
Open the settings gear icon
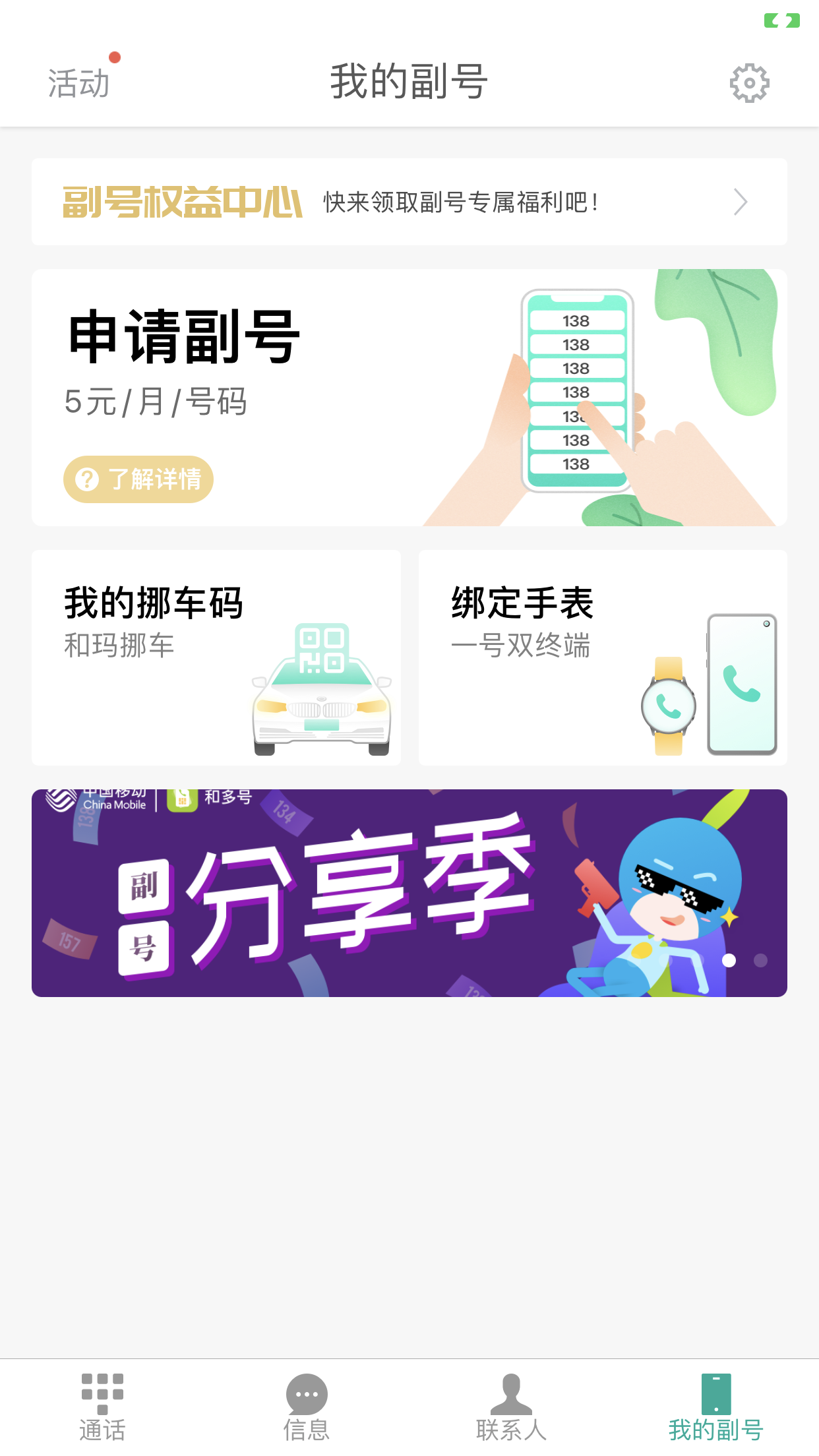(749, 83)
